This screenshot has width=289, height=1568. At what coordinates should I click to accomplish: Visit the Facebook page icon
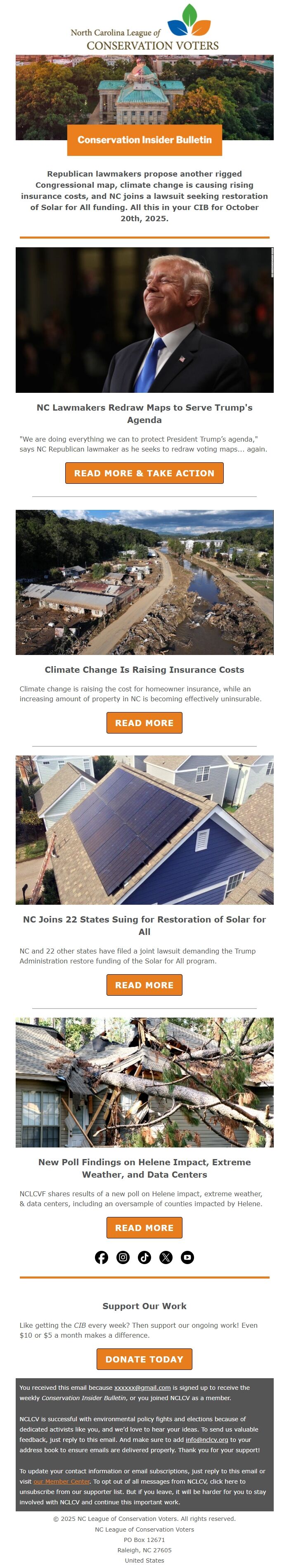tap(102, 1257)
